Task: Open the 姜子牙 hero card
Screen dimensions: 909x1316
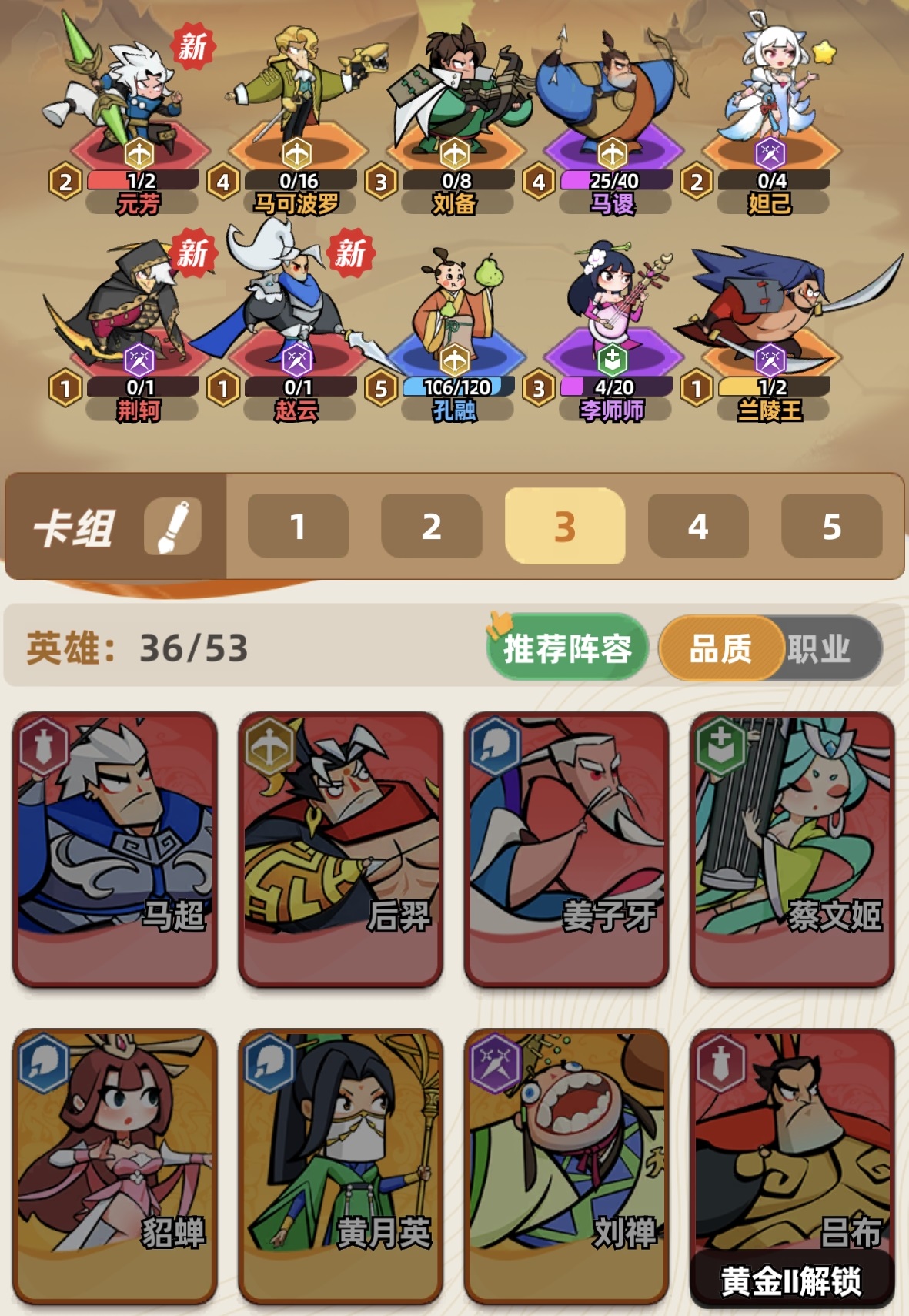Action: click(x=566, y=847)
